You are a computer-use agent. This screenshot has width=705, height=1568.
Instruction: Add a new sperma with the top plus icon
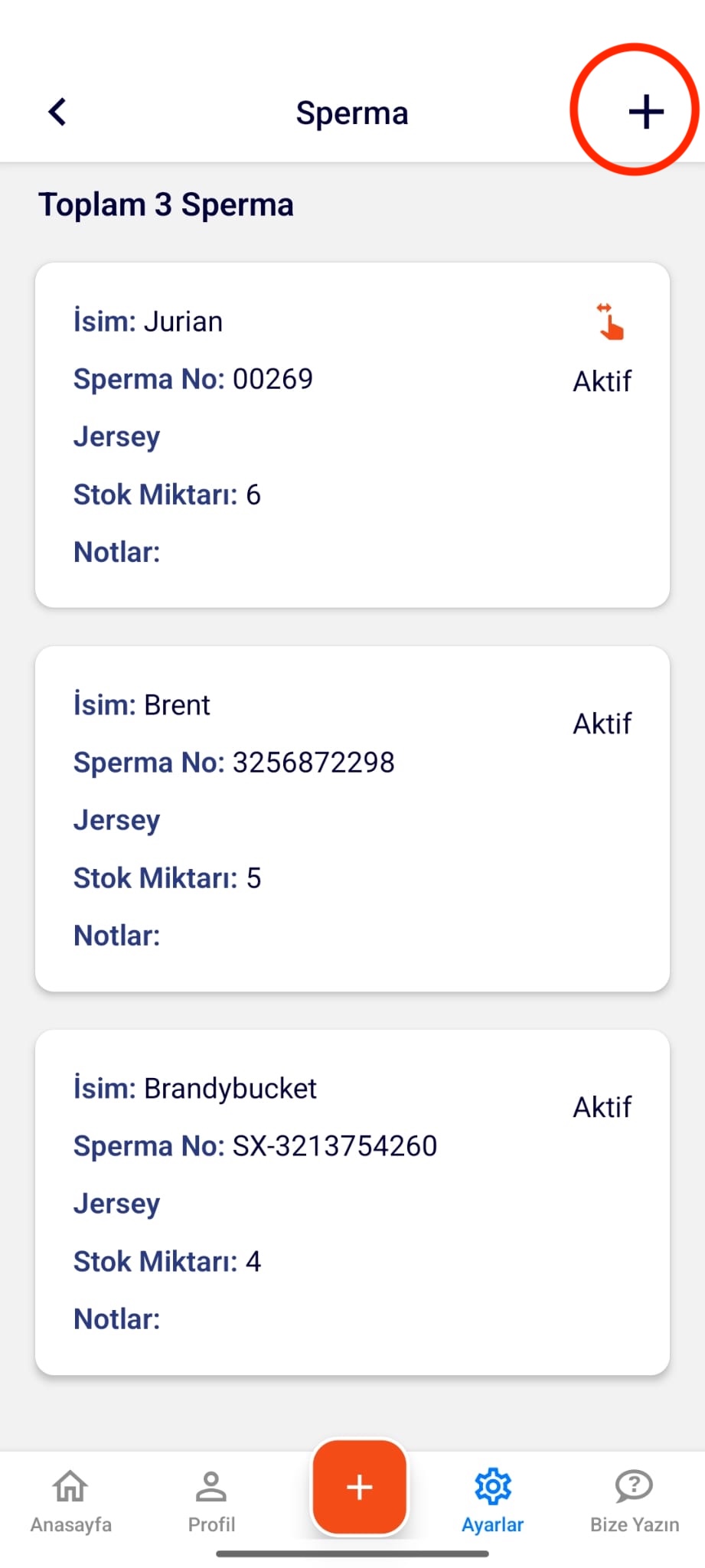click(645, 112)
